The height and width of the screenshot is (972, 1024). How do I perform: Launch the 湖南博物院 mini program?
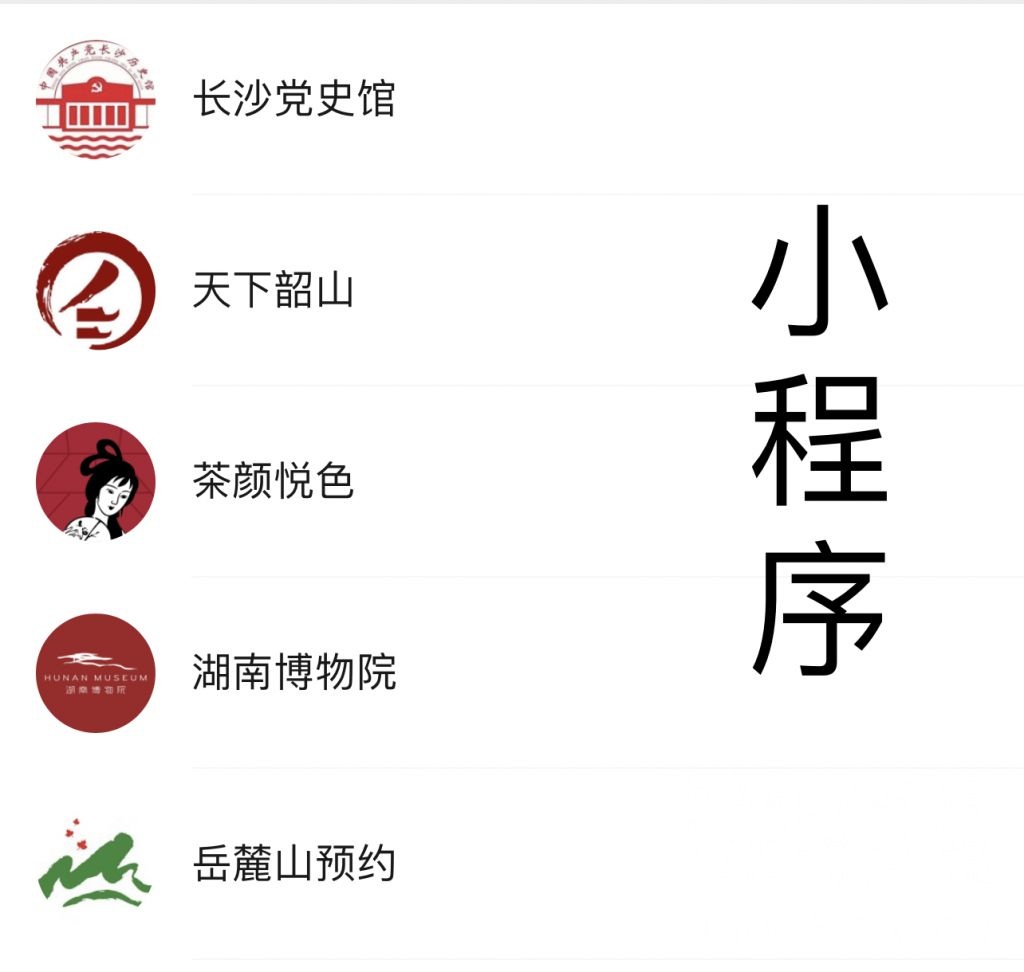coord(294,672)
